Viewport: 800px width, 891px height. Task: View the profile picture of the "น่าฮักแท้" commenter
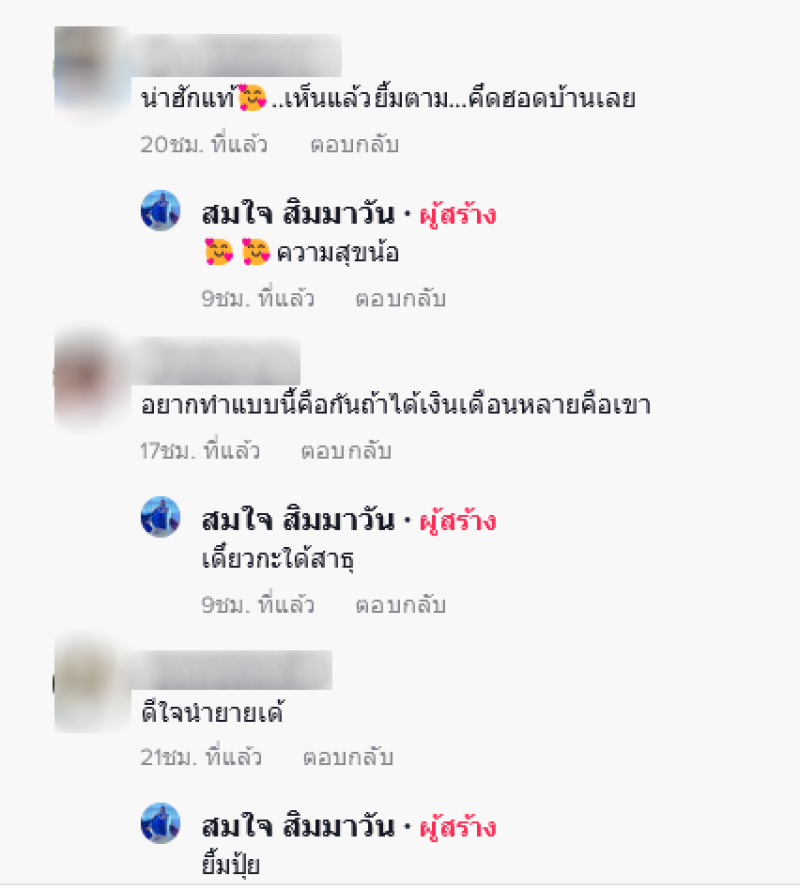[90, 72]
